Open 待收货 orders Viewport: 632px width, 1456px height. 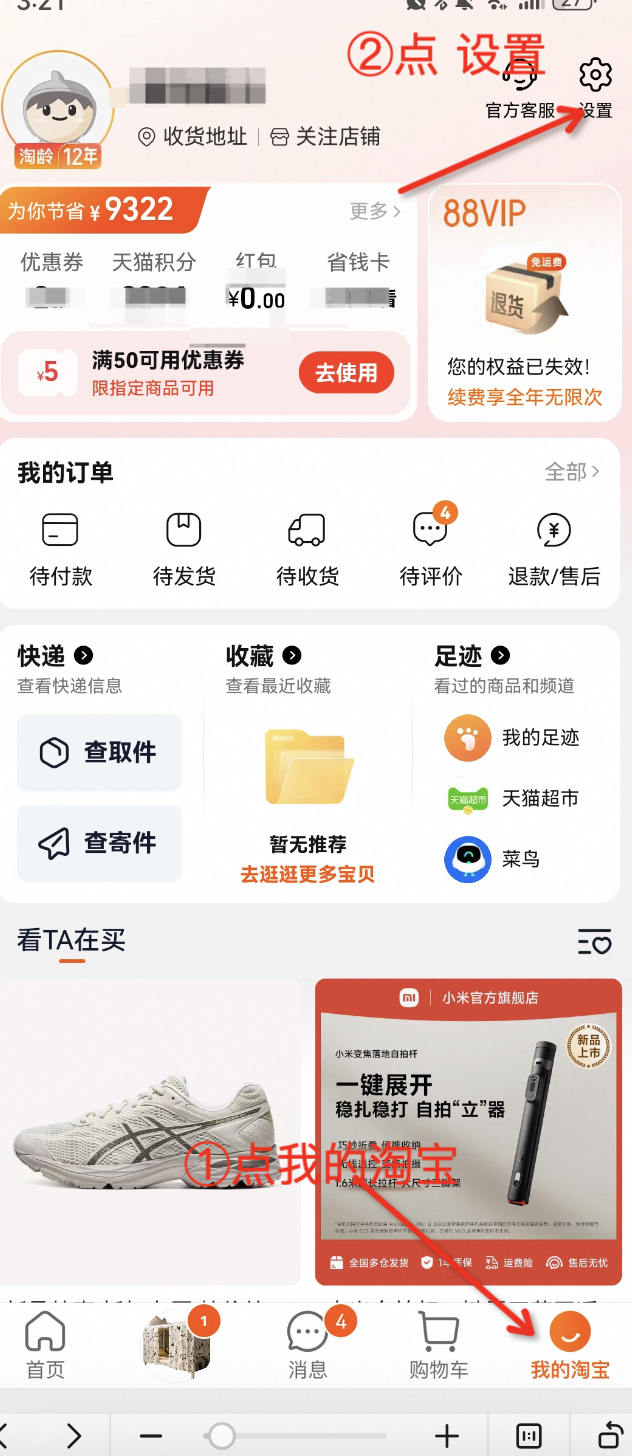click(x=307, y=549)
